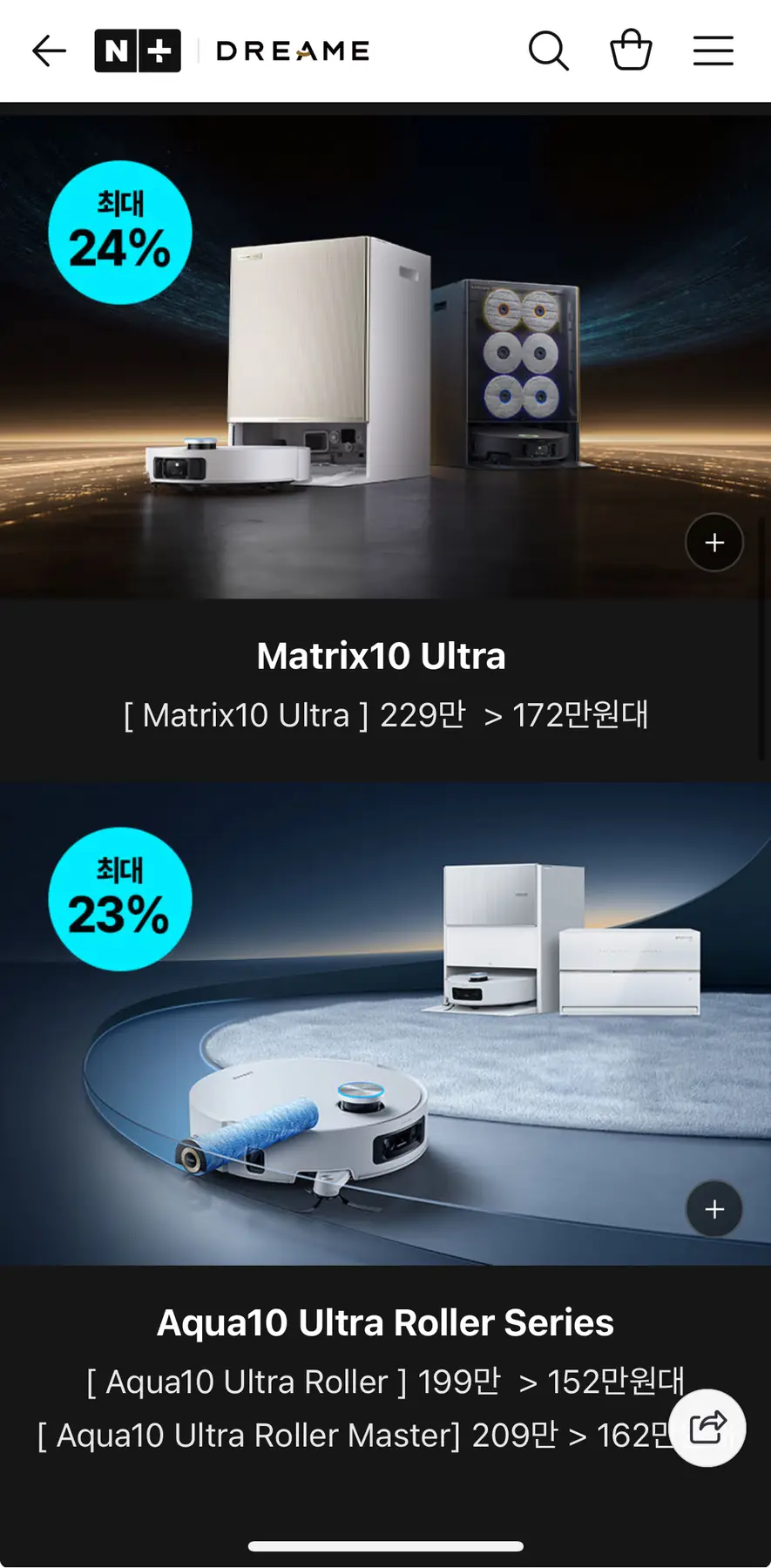Image resolution: width=771 pixels, height=1568 pixels.
Task: Share this page via floating share button
Action: (707, 1428)
